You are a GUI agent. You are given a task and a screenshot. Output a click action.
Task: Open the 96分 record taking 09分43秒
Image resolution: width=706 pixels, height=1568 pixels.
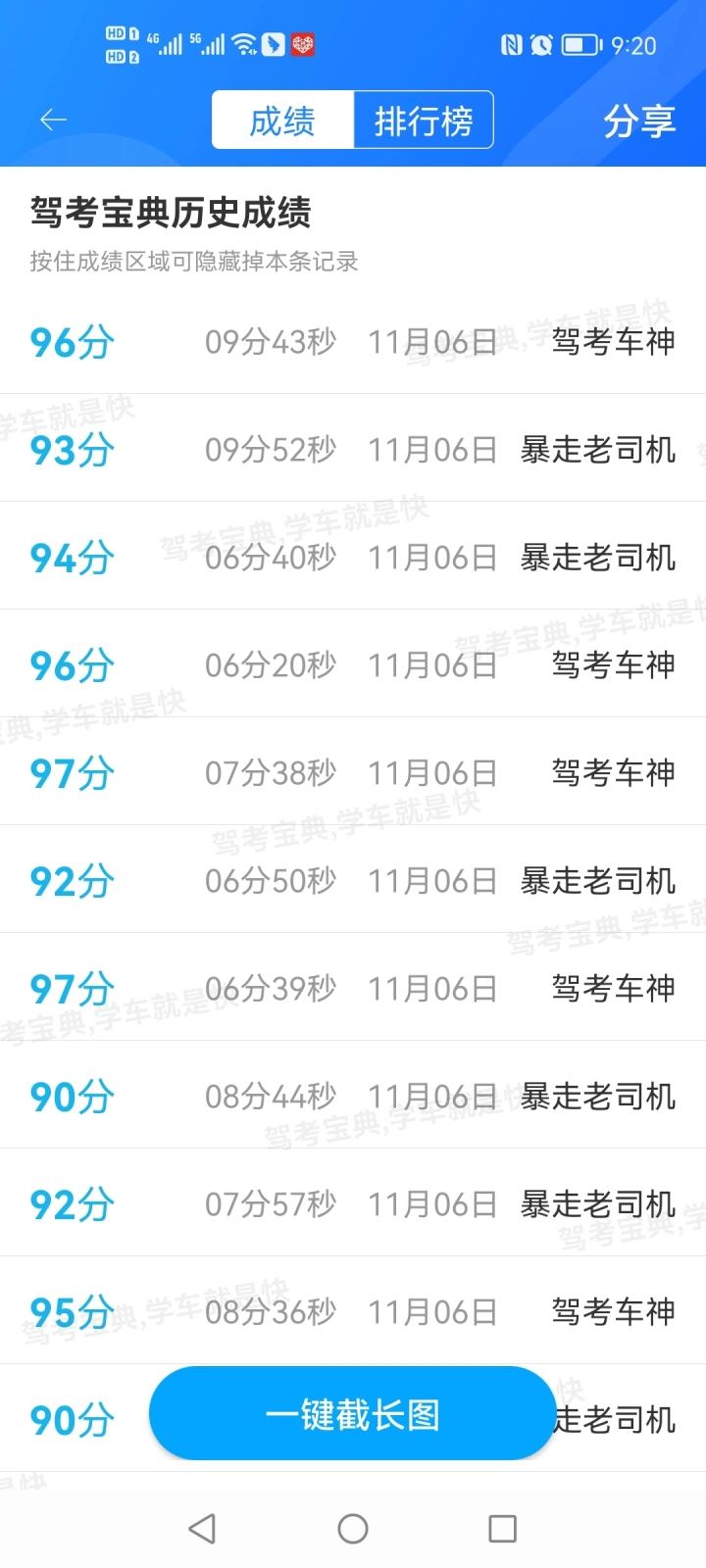[x=353, y=341]
